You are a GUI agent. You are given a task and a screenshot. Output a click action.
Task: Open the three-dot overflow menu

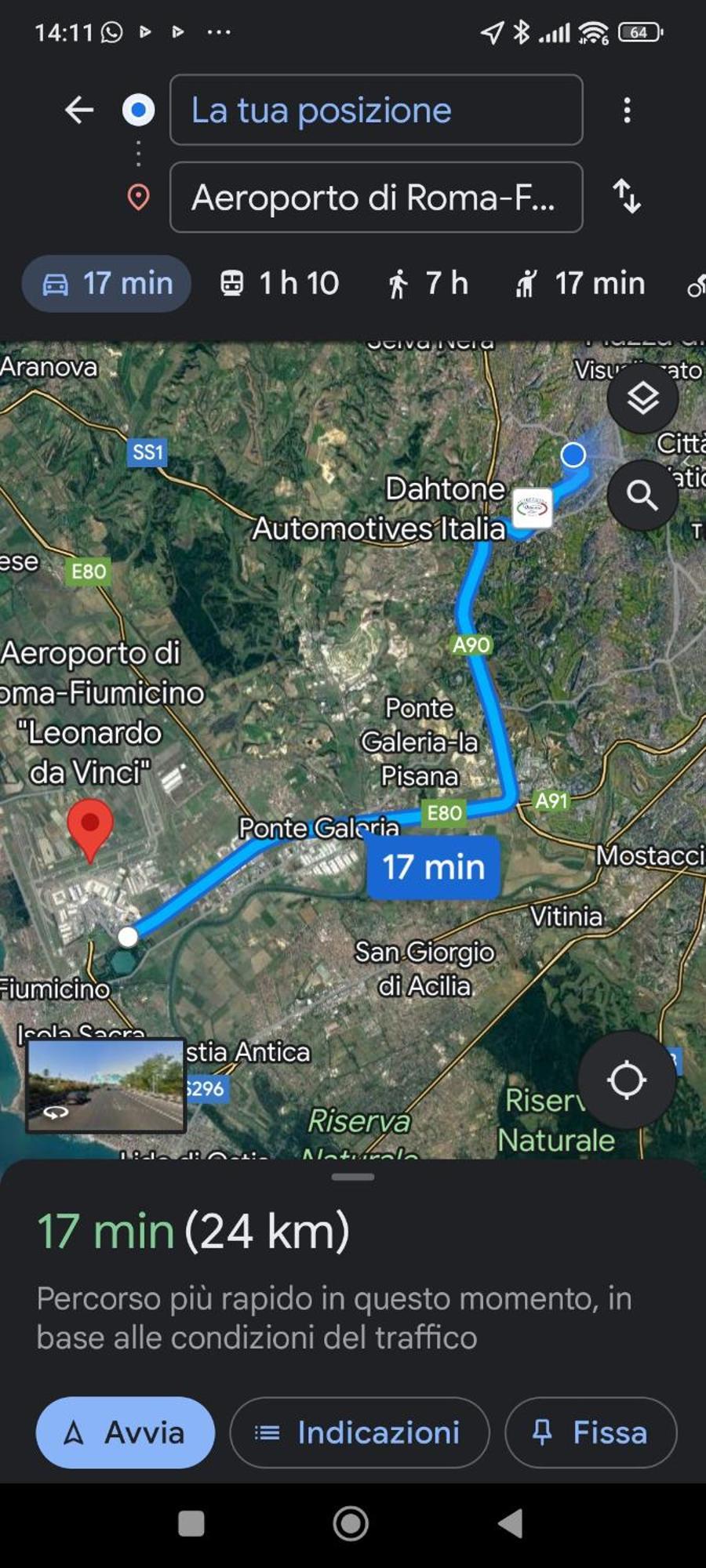pyautogui.click(x=626, y=110)
